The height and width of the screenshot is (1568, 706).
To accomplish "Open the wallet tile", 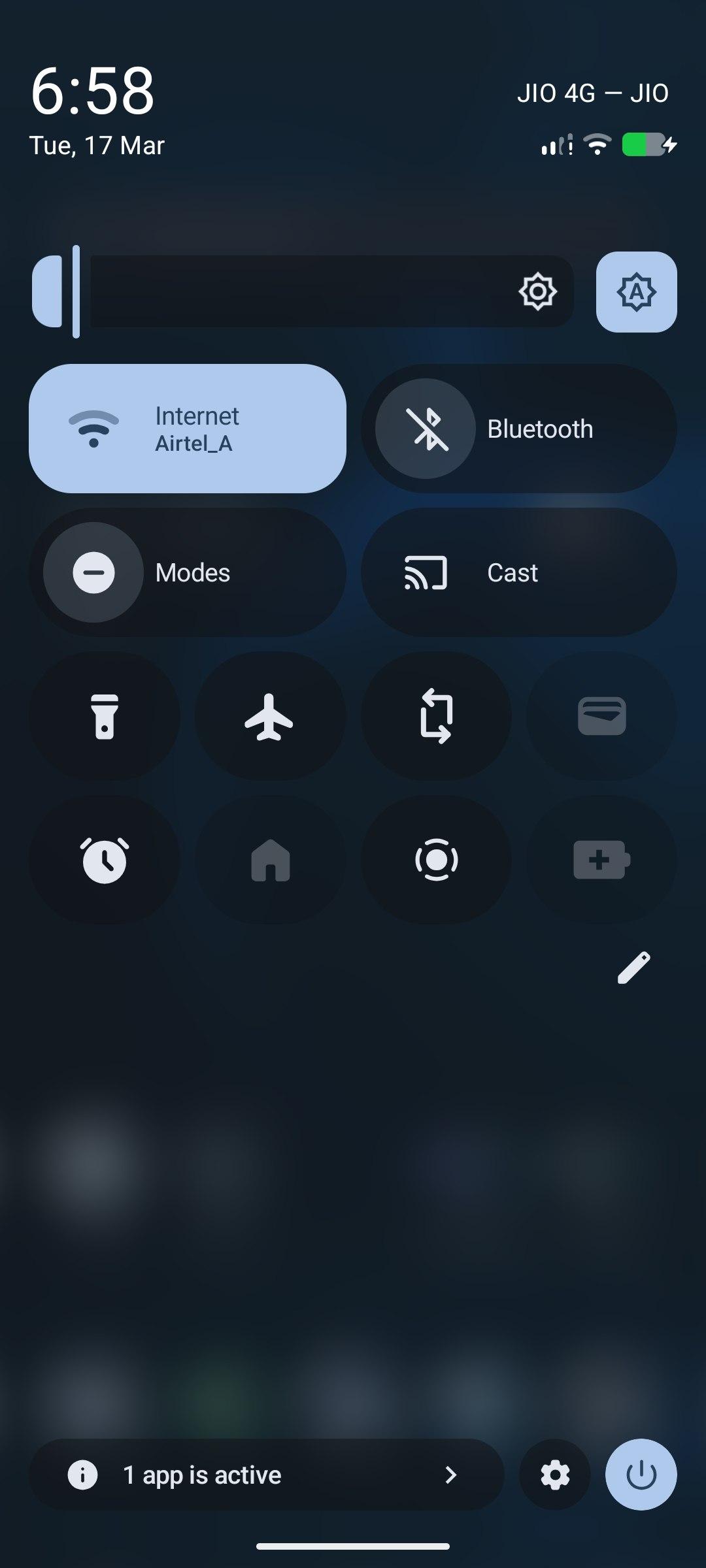I will tap(601, 716).
